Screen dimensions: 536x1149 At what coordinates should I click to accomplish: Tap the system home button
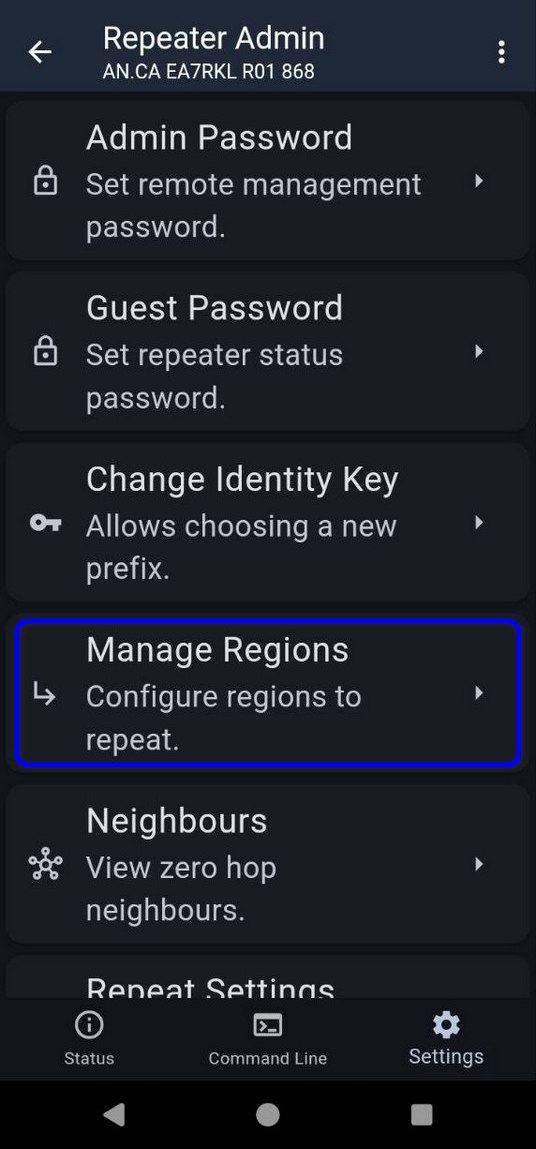pyautogui.click(x=268, y=1115)
